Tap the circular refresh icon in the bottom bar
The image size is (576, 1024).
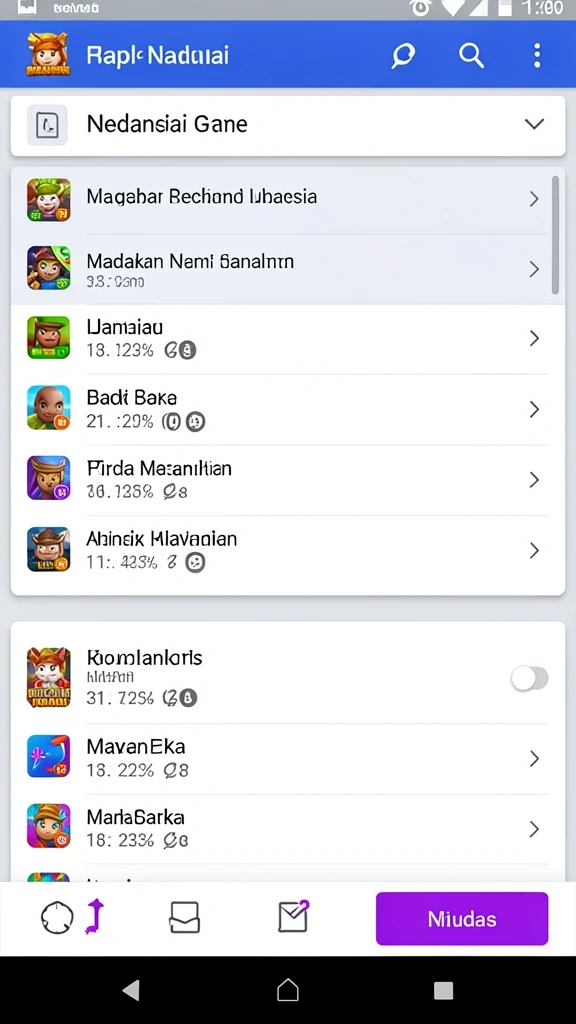tap(56, 918)
